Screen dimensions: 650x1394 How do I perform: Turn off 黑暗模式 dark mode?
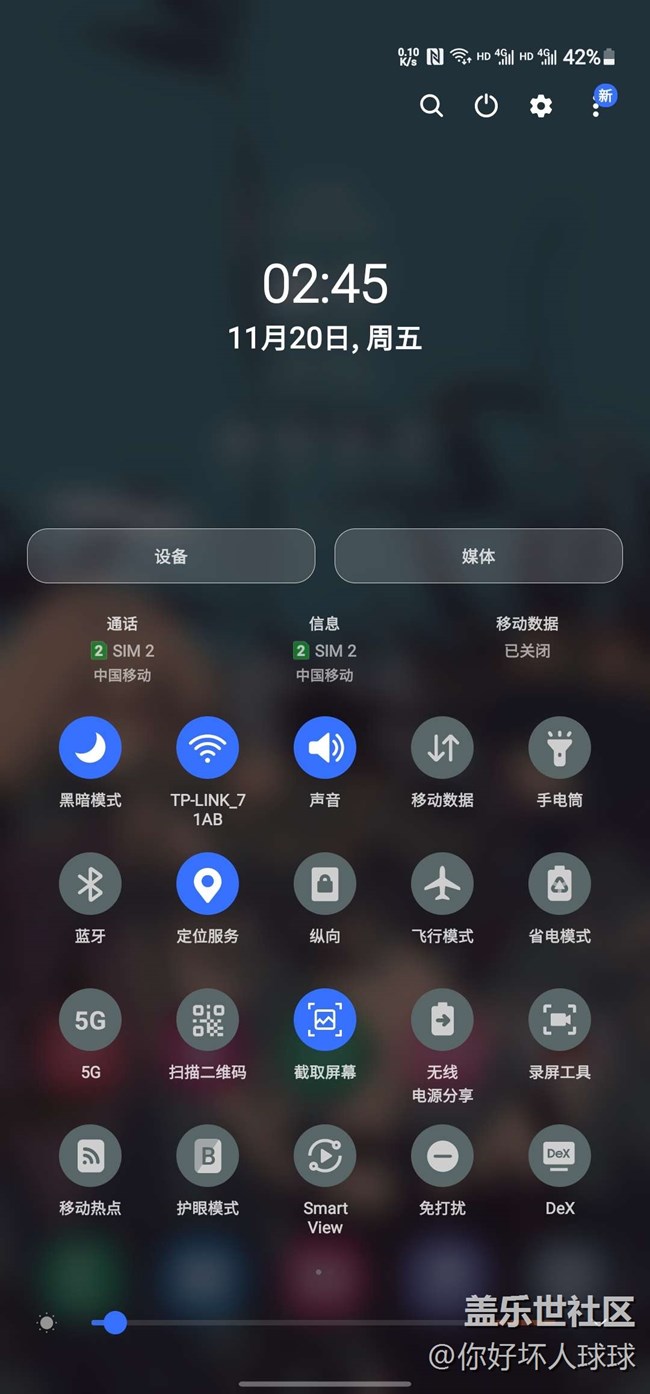(x=90, y=748)
